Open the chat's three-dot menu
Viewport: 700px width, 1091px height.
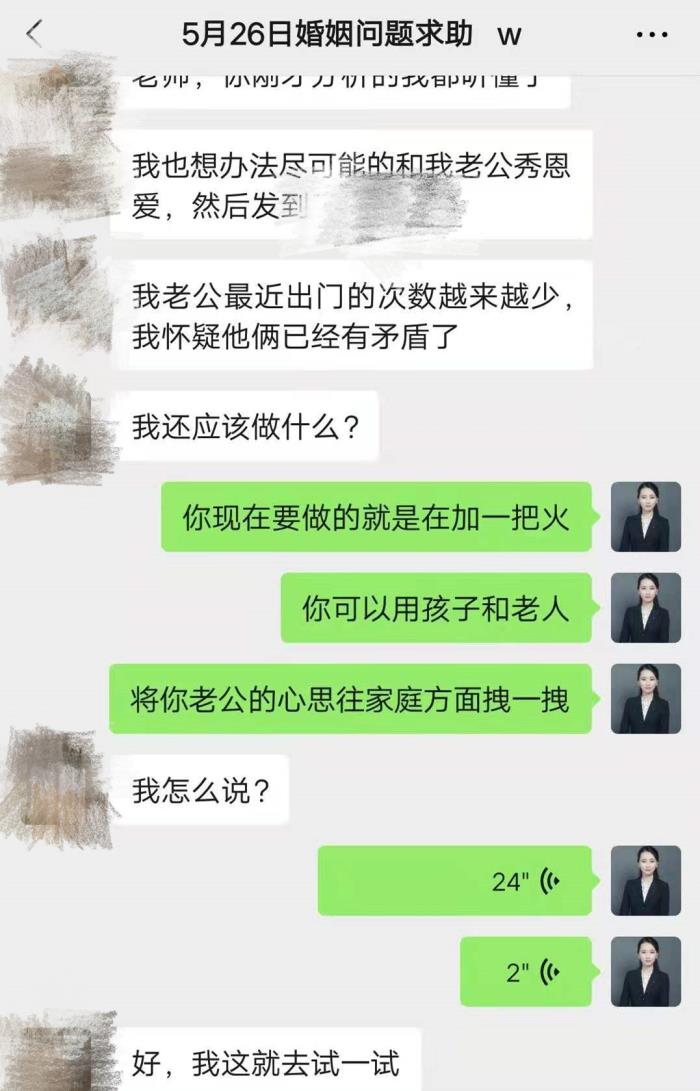651,34
